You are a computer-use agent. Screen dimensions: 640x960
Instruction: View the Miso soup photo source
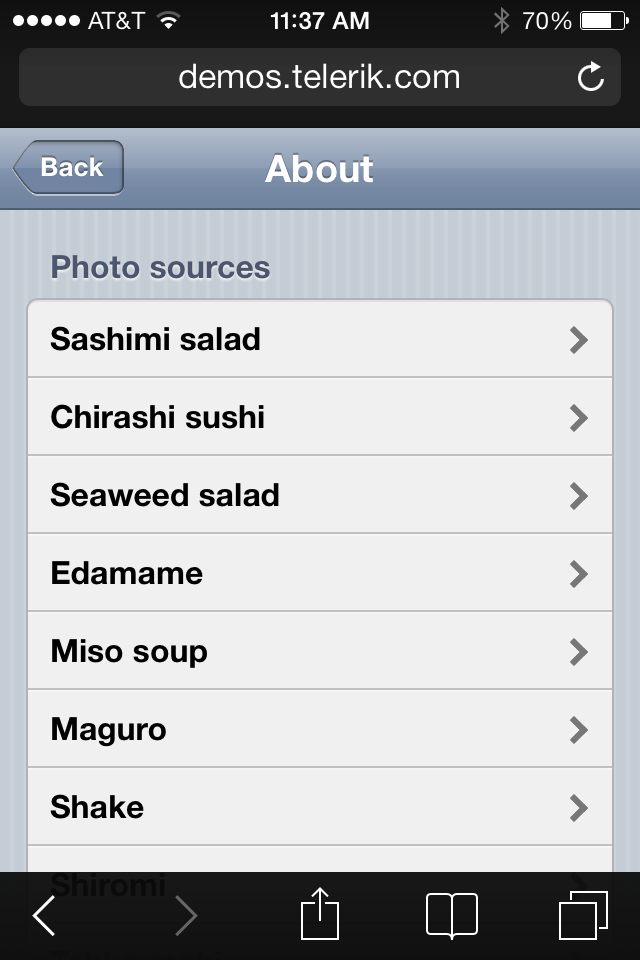tap(319, 651)
